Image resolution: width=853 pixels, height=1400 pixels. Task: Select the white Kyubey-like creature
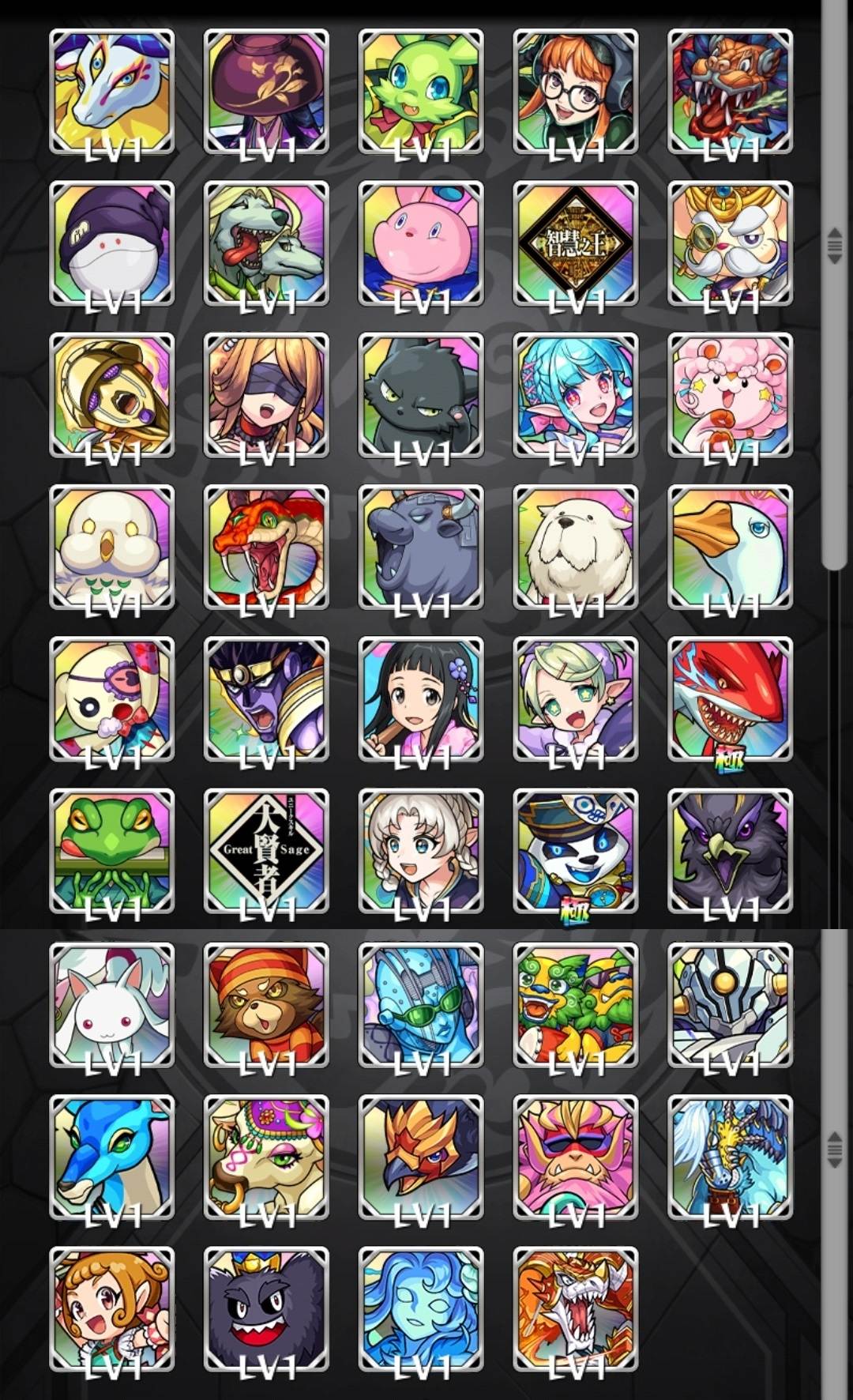(111, 1003)
